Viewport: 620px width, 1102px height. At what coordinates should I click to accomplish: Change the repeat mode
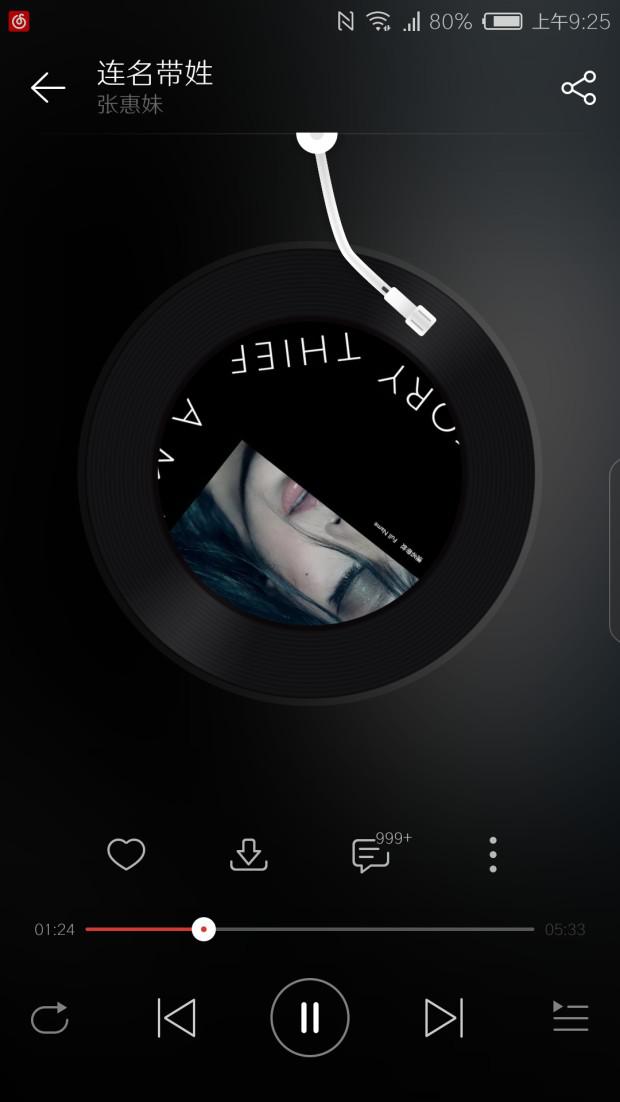click(x=50, y=1018)
